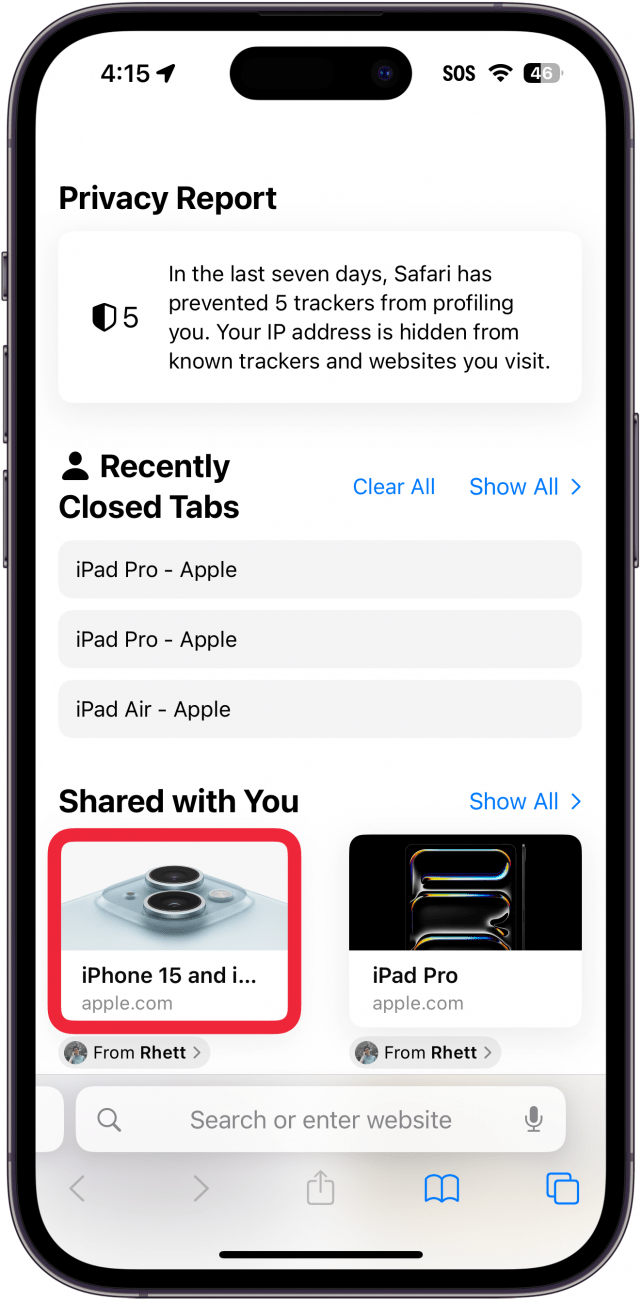Open the share sheet icon

(x=319, y=1189)
